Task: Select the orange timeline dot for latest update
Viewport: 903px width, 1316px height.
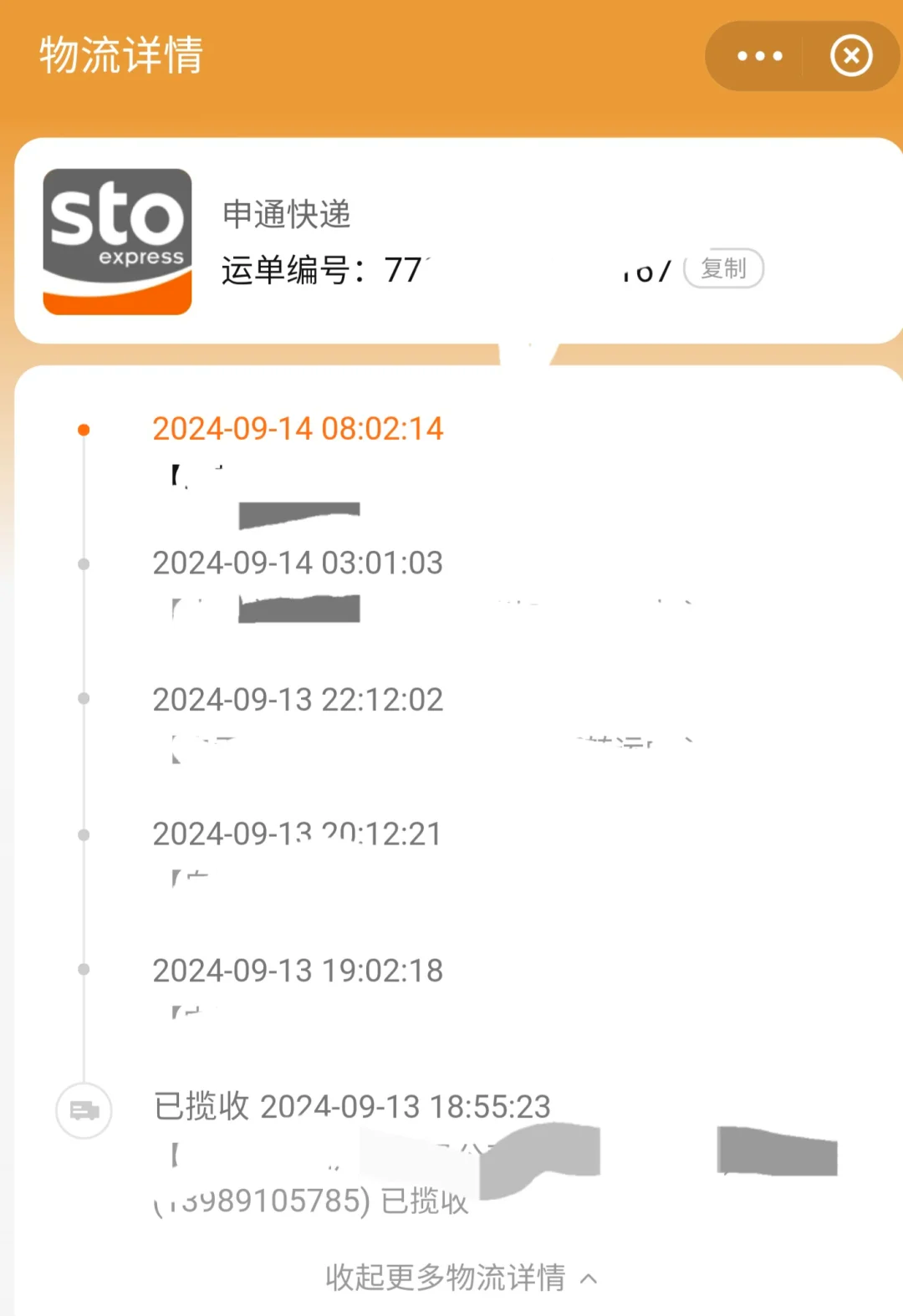Action: click(83, 428)
